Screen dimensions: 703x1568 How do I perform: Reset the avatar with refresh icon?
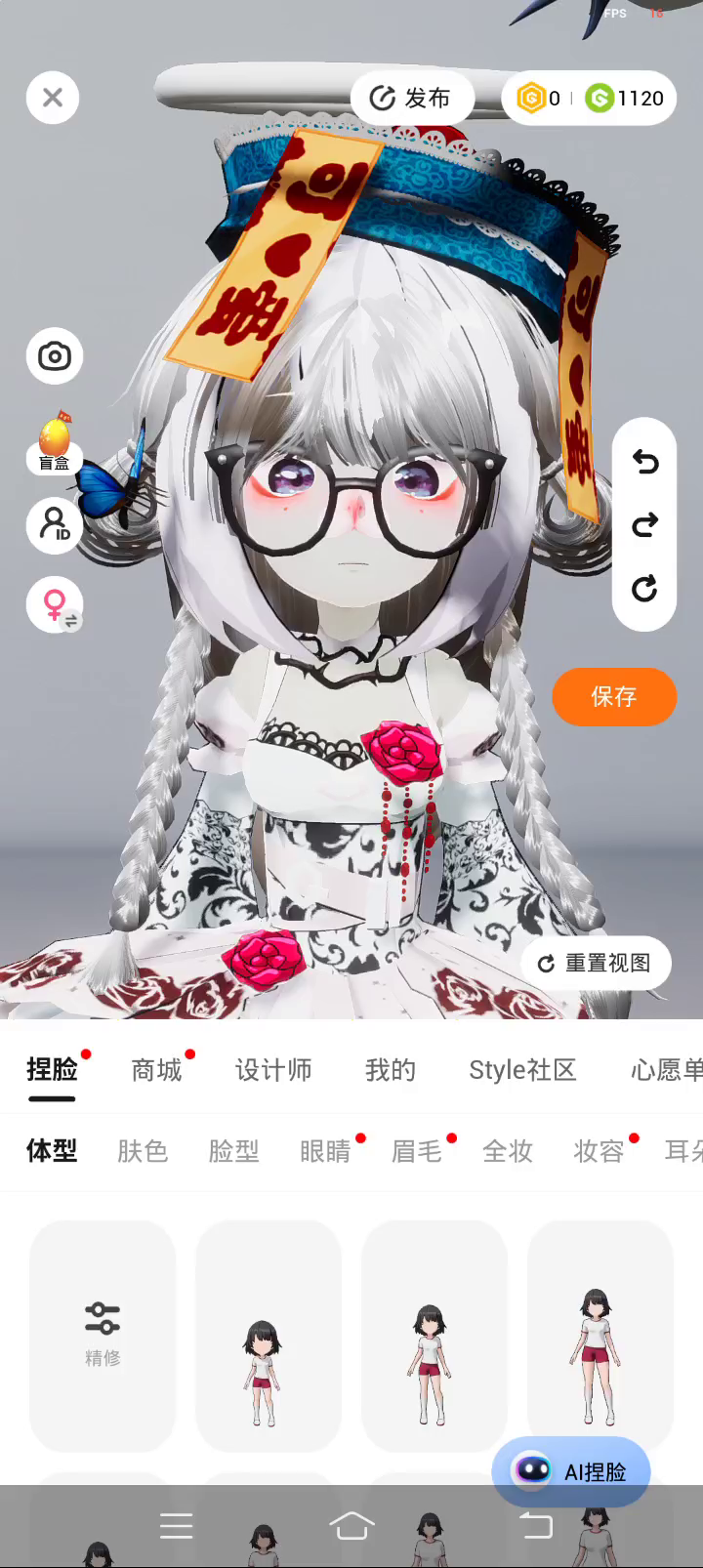(x=644, y=589)
